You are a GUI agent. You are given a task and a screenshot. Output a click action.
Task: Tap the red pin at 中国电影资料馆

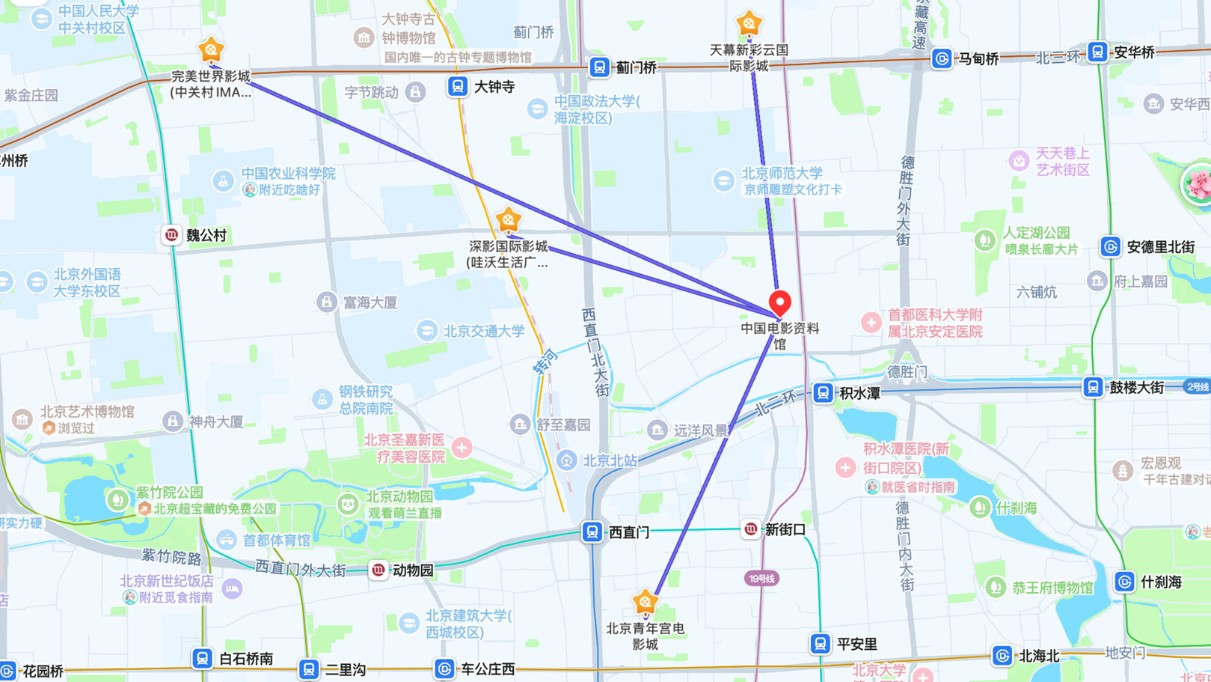pyautogui.click(x=779, y=304)
